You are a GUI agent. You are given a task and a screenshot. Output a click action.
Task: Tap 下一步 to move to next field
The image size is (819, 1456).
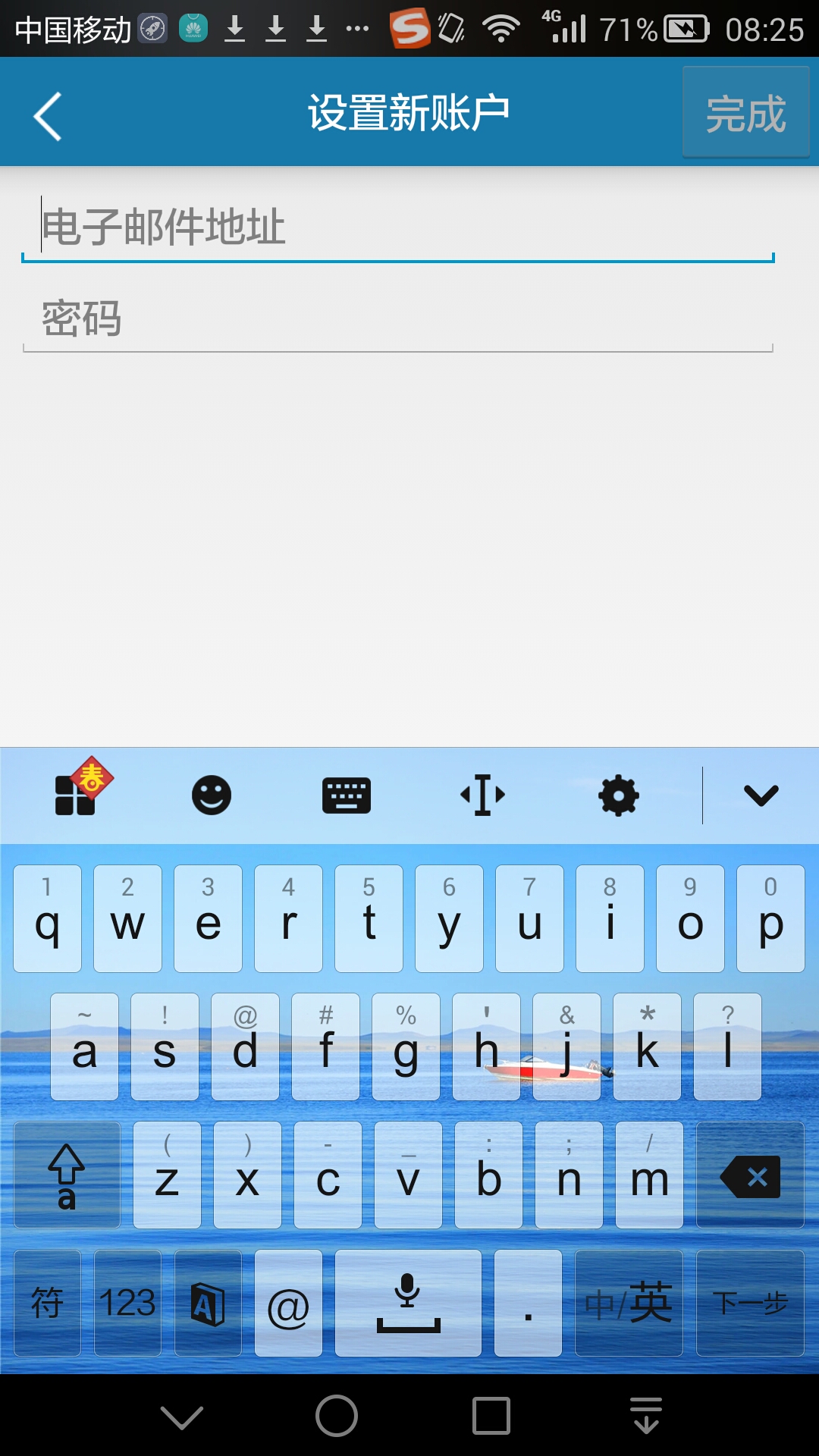point(750,1304)
